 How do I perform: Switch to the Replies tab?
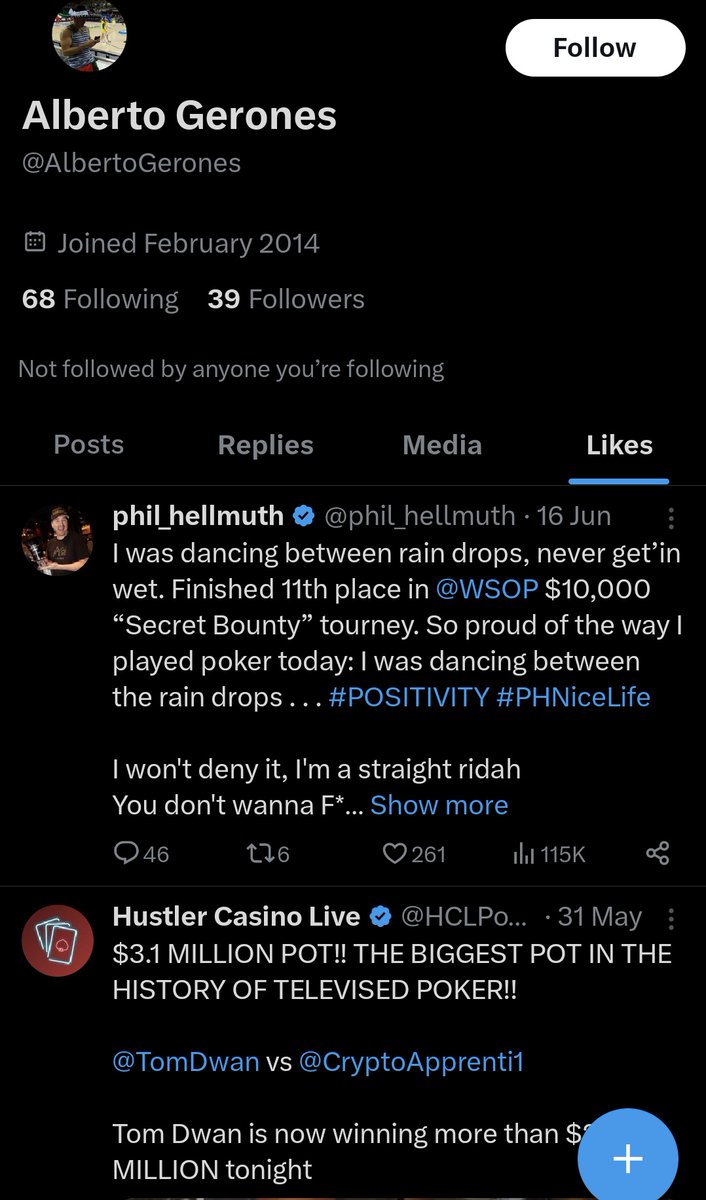265,445
